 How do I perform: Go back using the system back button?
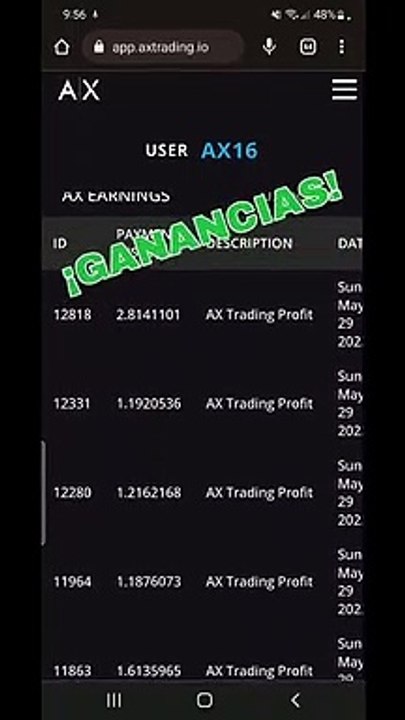(296, 700)
